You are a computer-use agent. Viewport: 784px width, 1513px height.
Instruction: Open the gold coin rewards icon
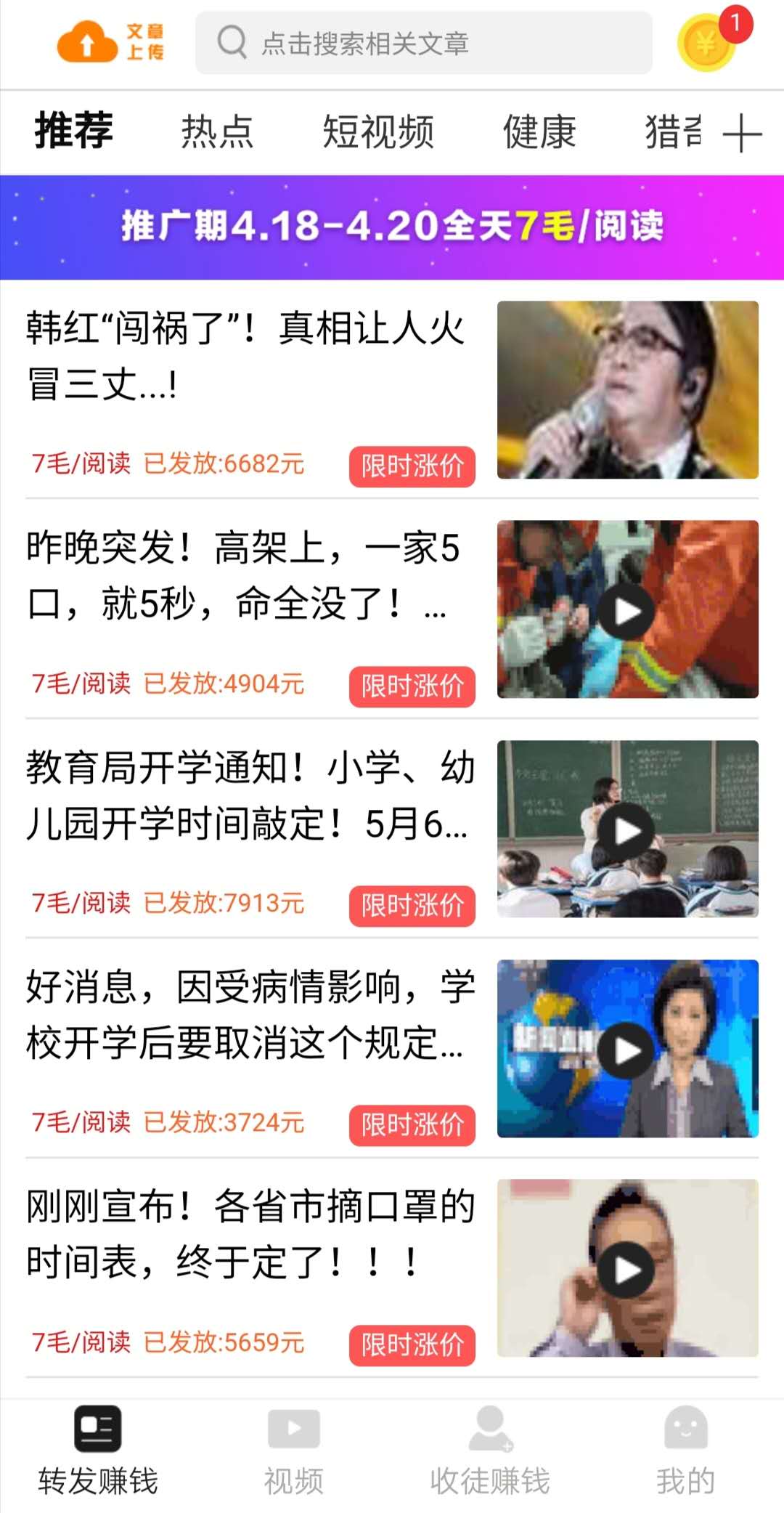click(x=708, y=43)
